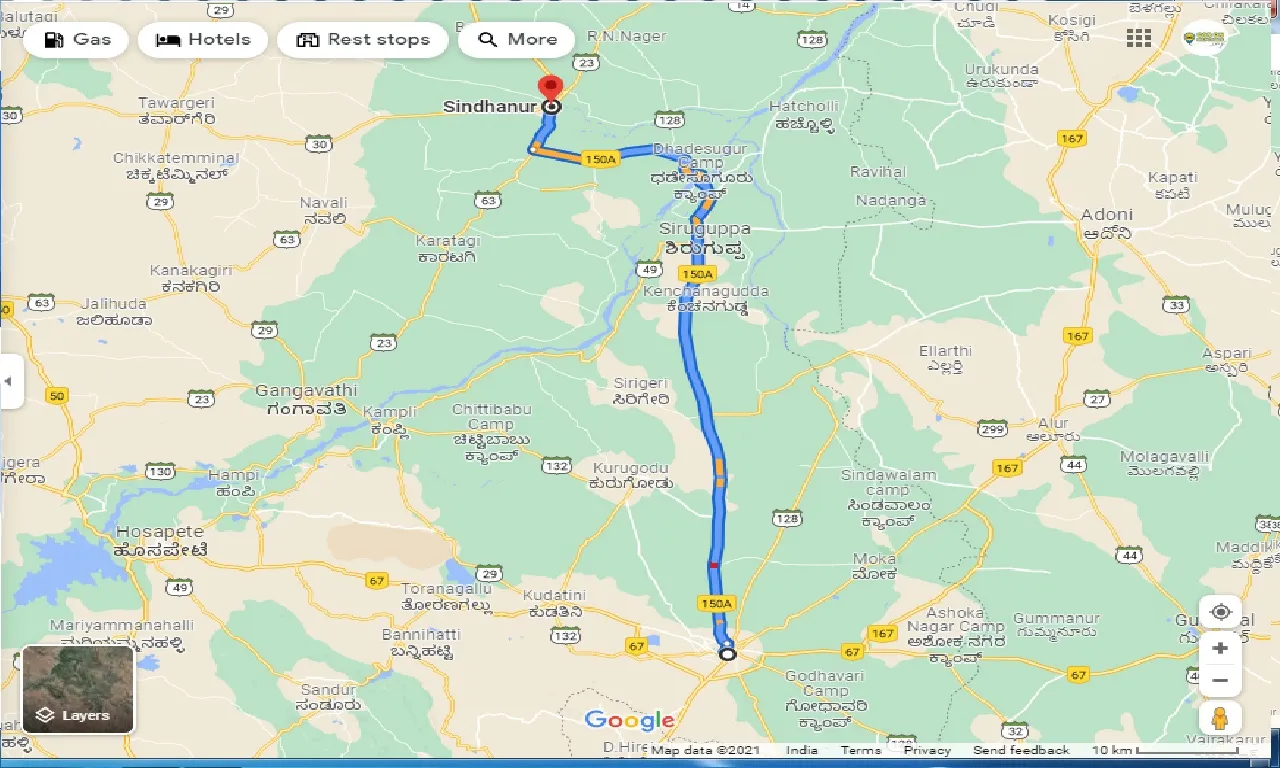Center map on your location
1280x768 pixels.
coord(1220,612)
